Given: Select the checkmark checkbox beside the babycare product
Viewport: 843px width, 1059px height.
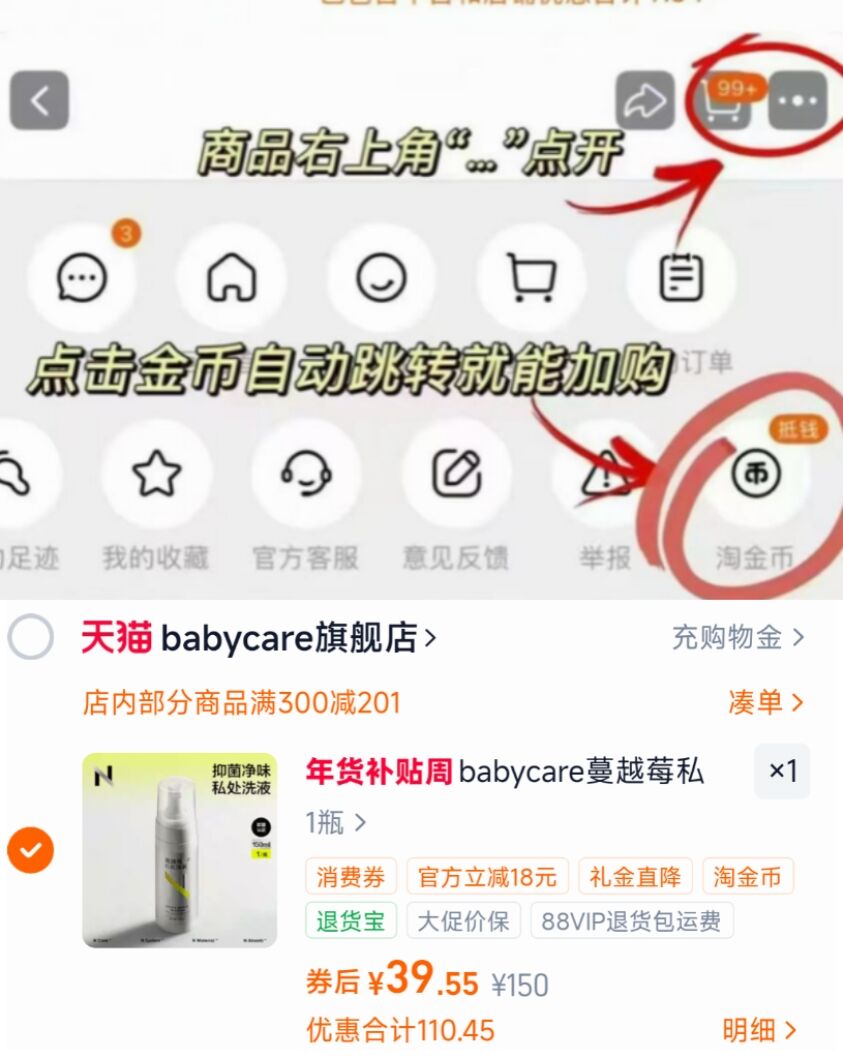Looking at the screenshot, I should click(30, 847).
